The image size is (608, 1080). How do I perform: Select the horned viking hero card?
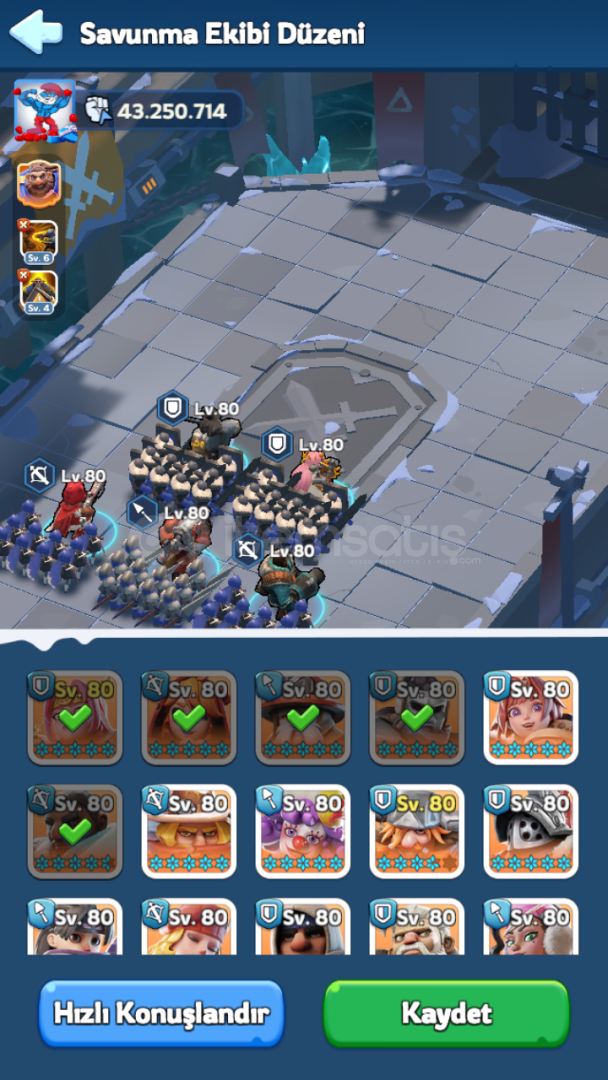pyautogui.click(x=417, y=831)
